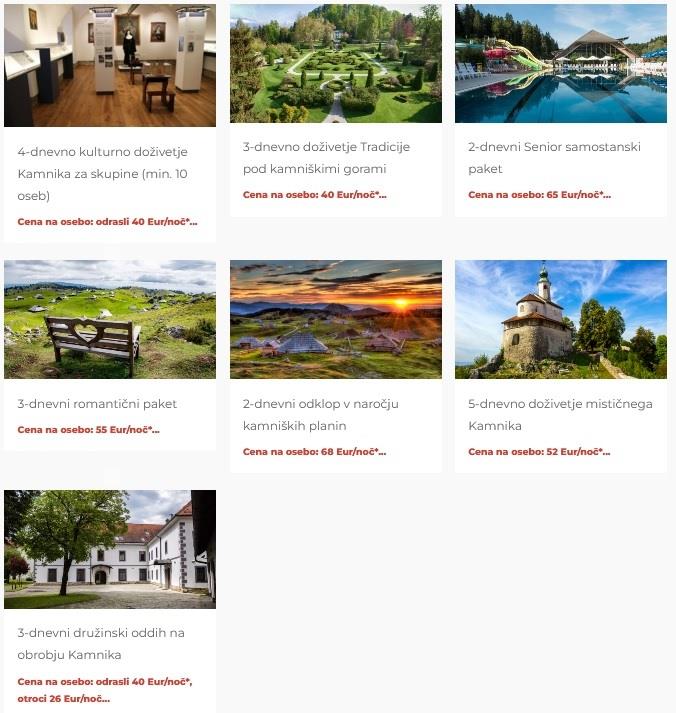Open the 3-dnevni romantični paket card
Image resolution: width=676 pixels, height=713 pixels.
(97, 404)
